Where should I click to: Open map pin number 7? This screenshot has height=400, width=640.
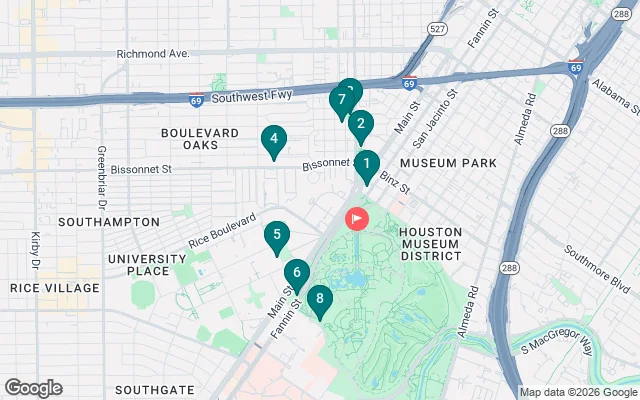[340, 102]
